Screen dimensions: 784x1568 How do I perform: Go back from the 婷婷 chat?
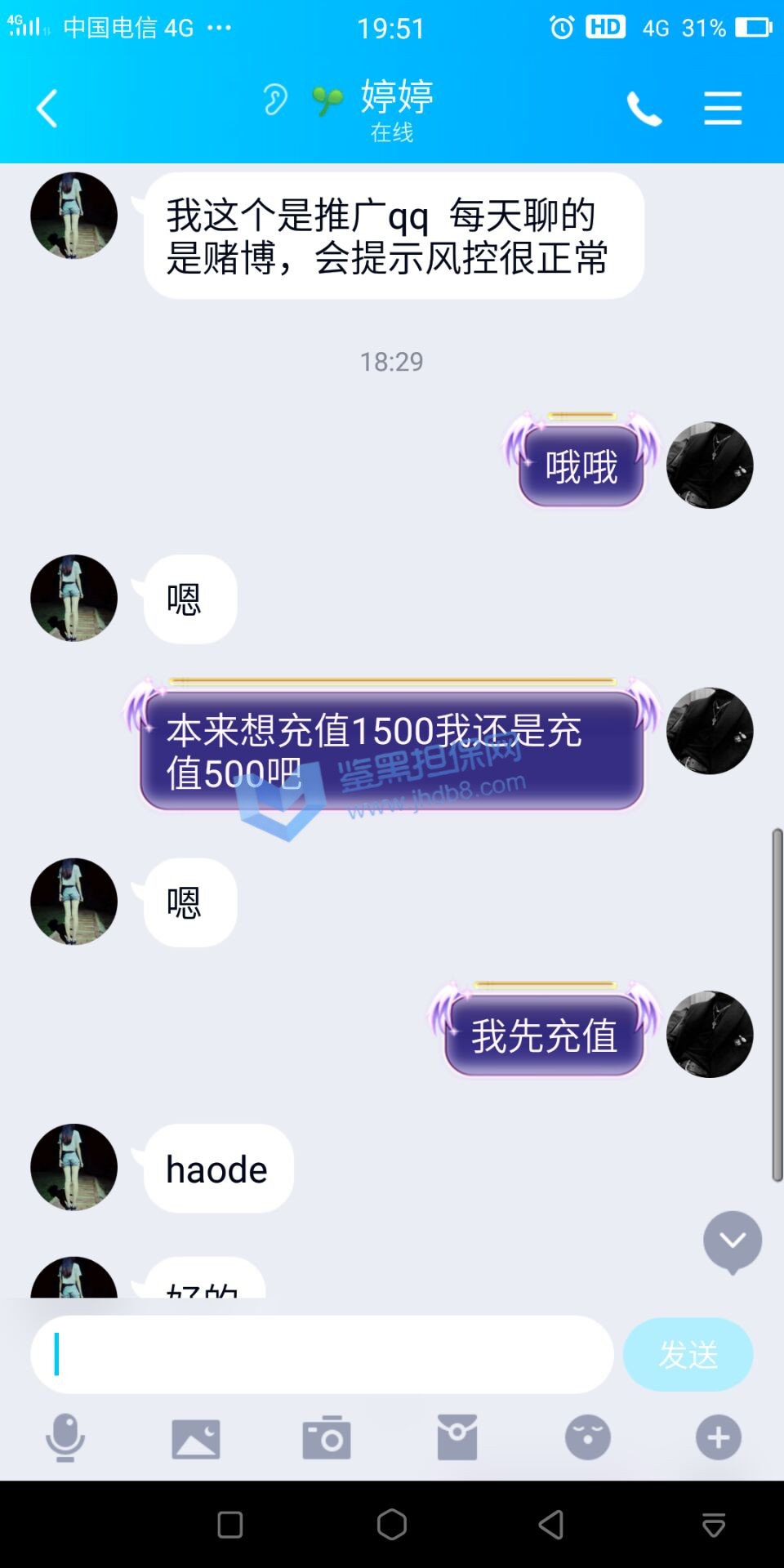[x=47, y=109]
